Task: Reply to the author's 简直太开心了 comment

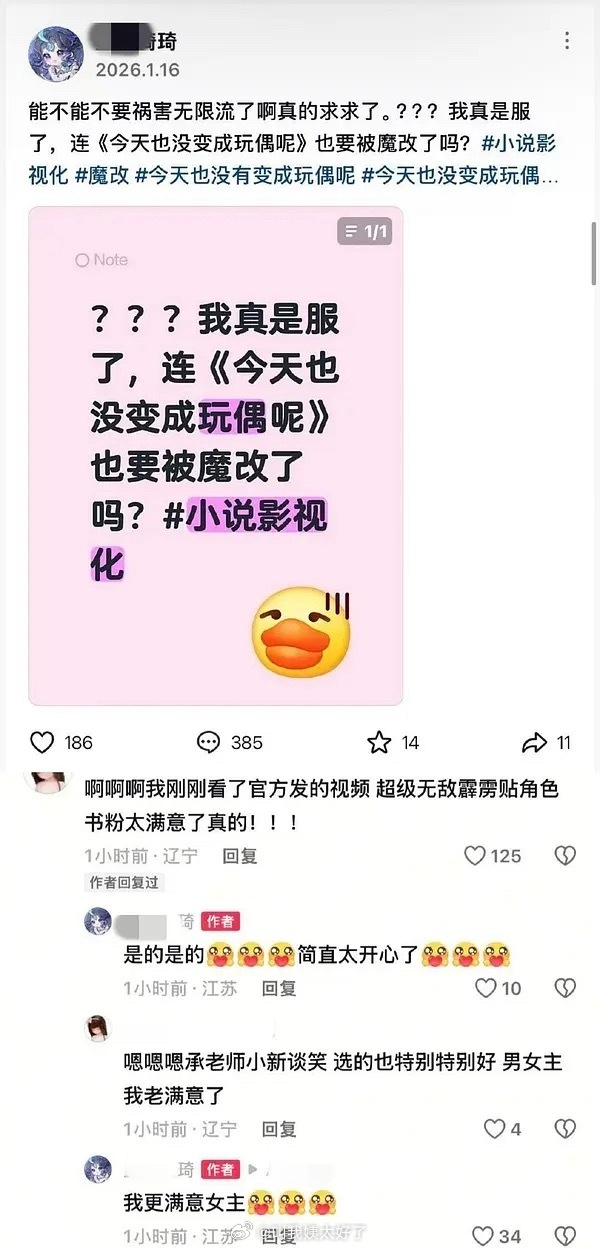Action: click(279, 988)
